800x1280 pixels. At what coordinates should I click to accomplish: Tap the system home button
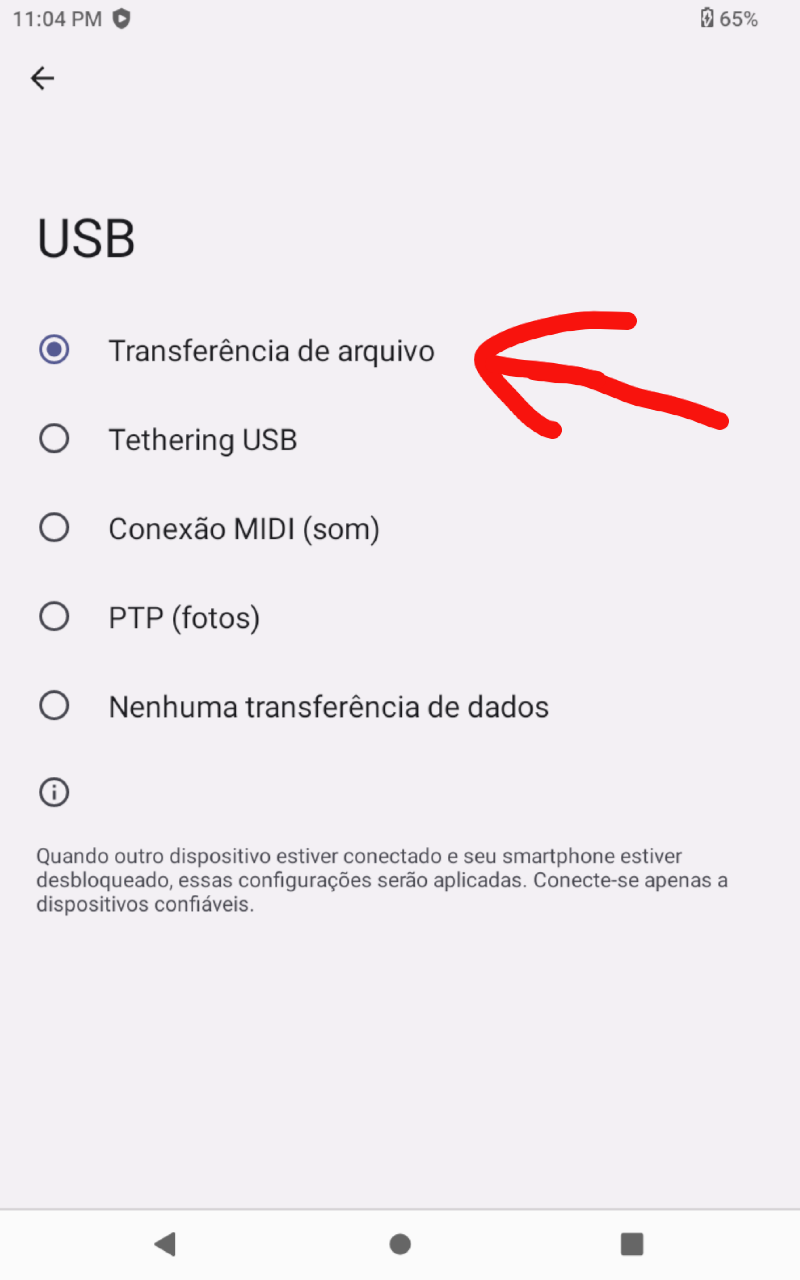point(400,1244)
